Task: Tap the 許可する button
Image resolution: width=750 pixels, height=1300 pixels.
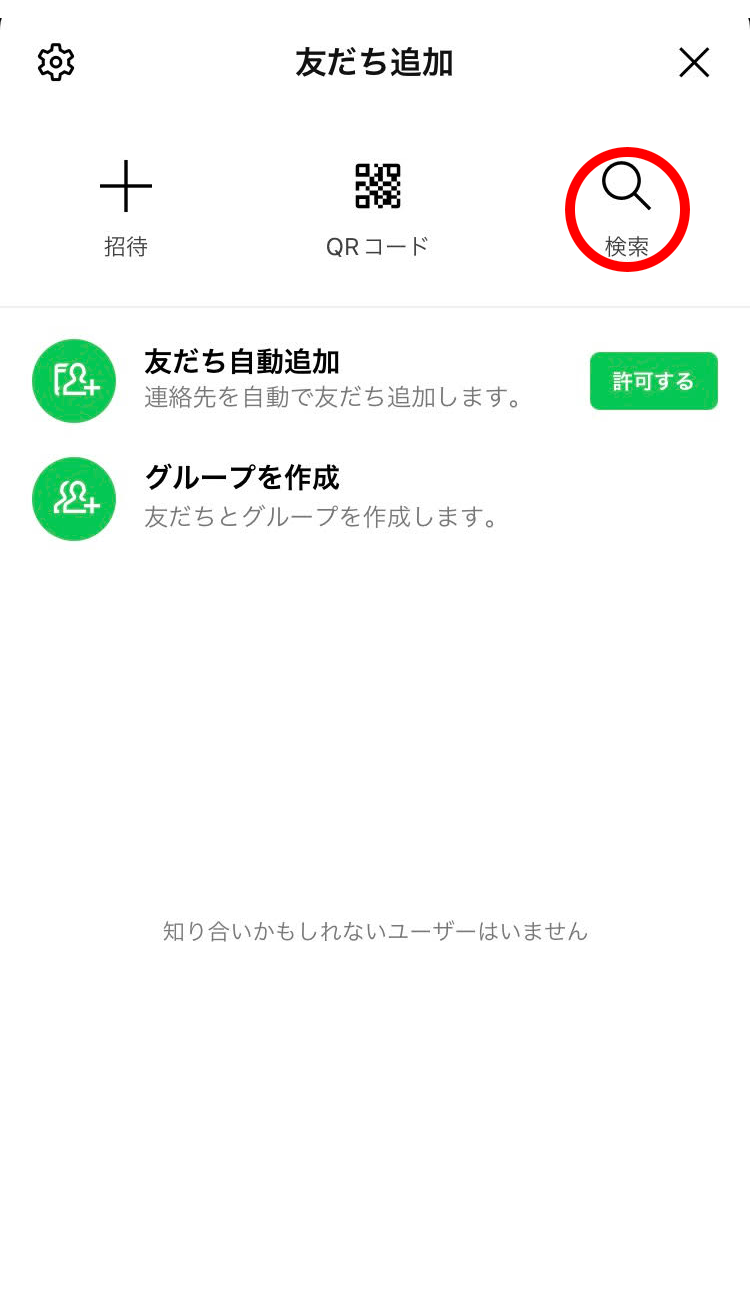Action: [653, 381]
